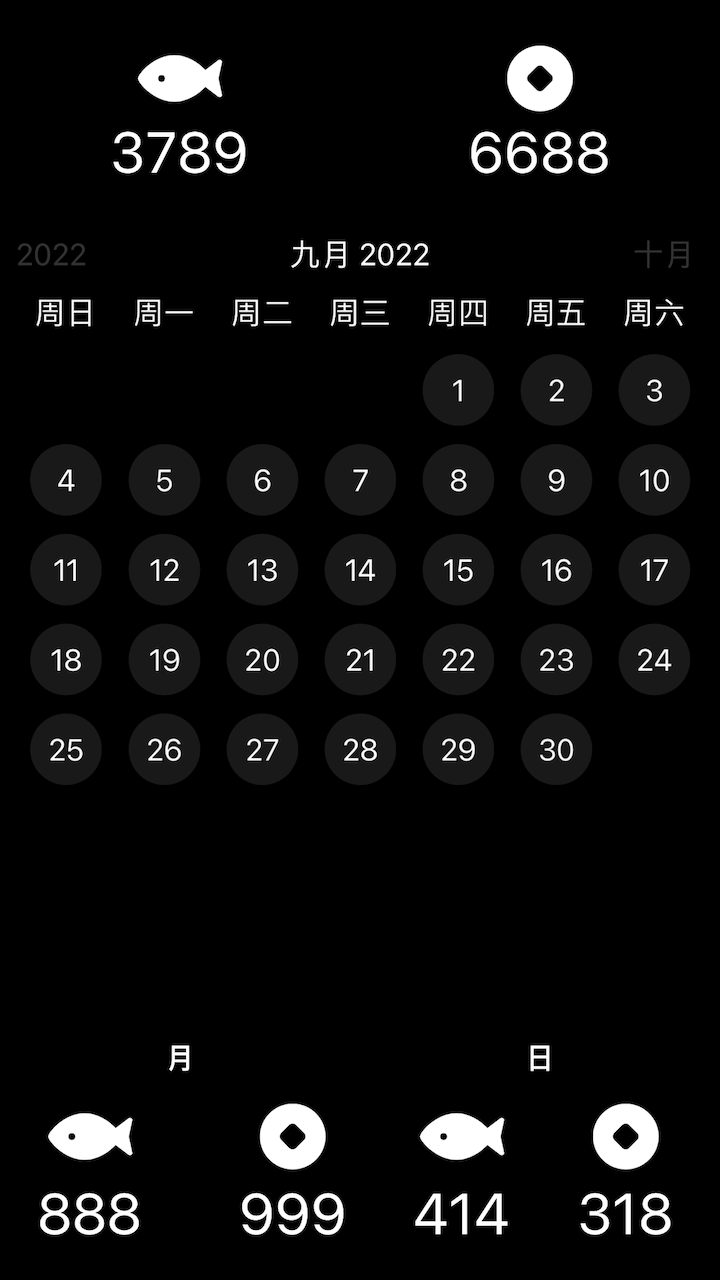The image size is (720, 1280).
Task: Select day 7 in the calendar
Action: coord(360,480)
